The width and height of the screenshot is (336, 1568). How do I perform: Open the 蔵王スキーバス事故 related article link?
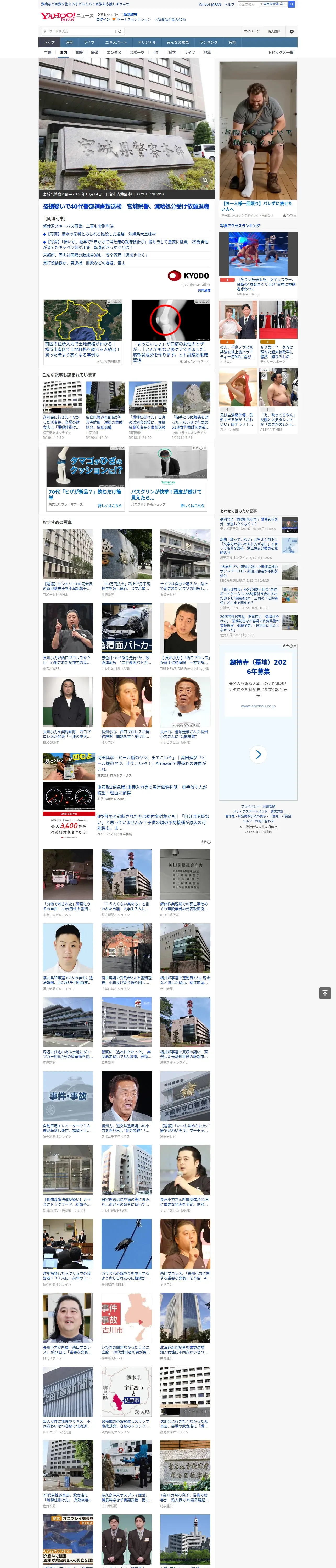click(x=78, y=226)
